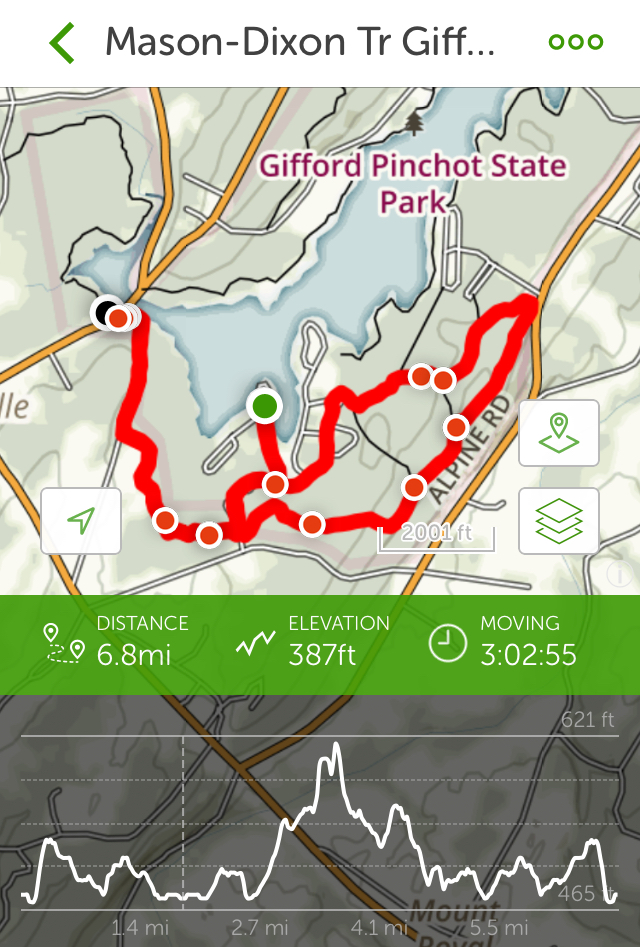Tap the green start point marker
The height and width of the screenshot is (947, 640).
click(264, 406)
